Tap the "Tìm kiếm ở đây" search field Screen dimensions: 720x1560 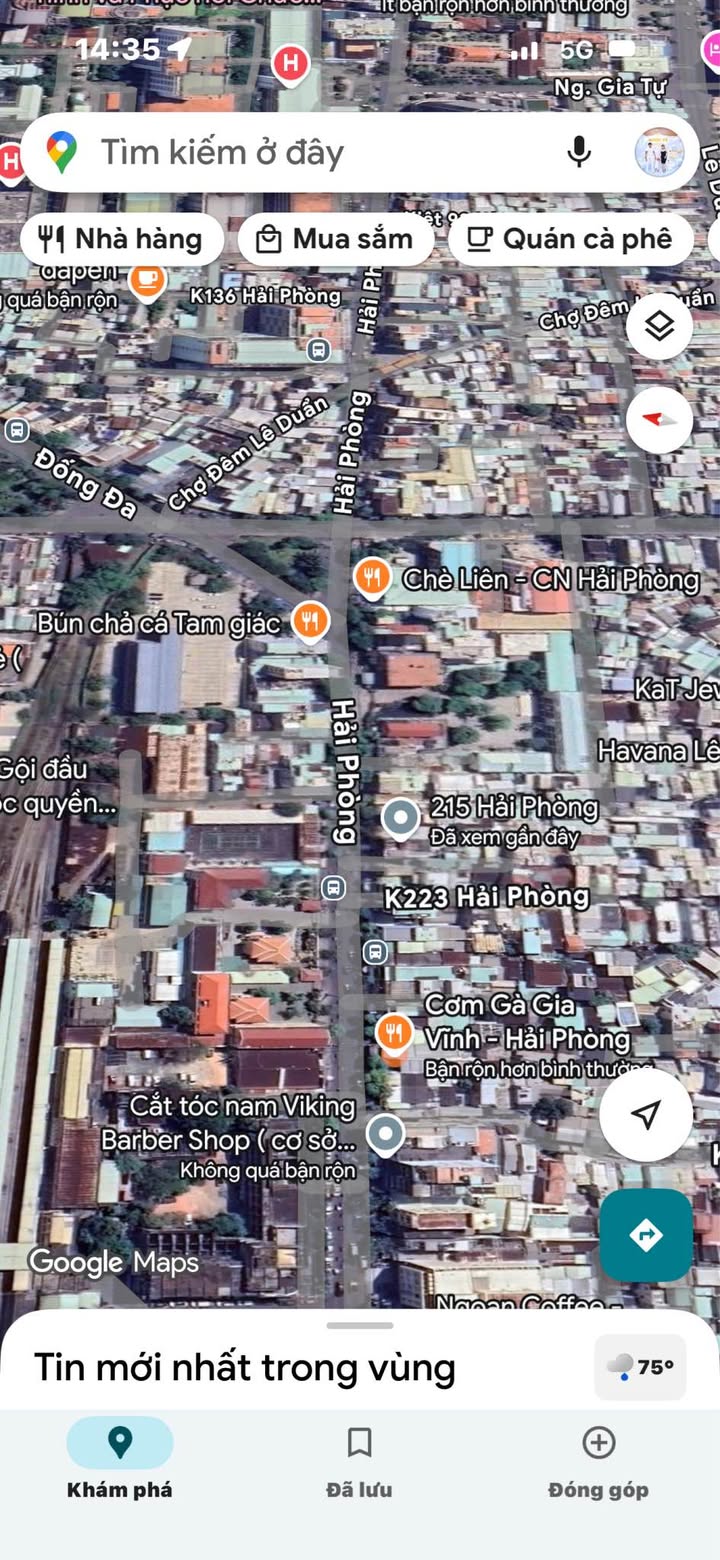point(300,153)
